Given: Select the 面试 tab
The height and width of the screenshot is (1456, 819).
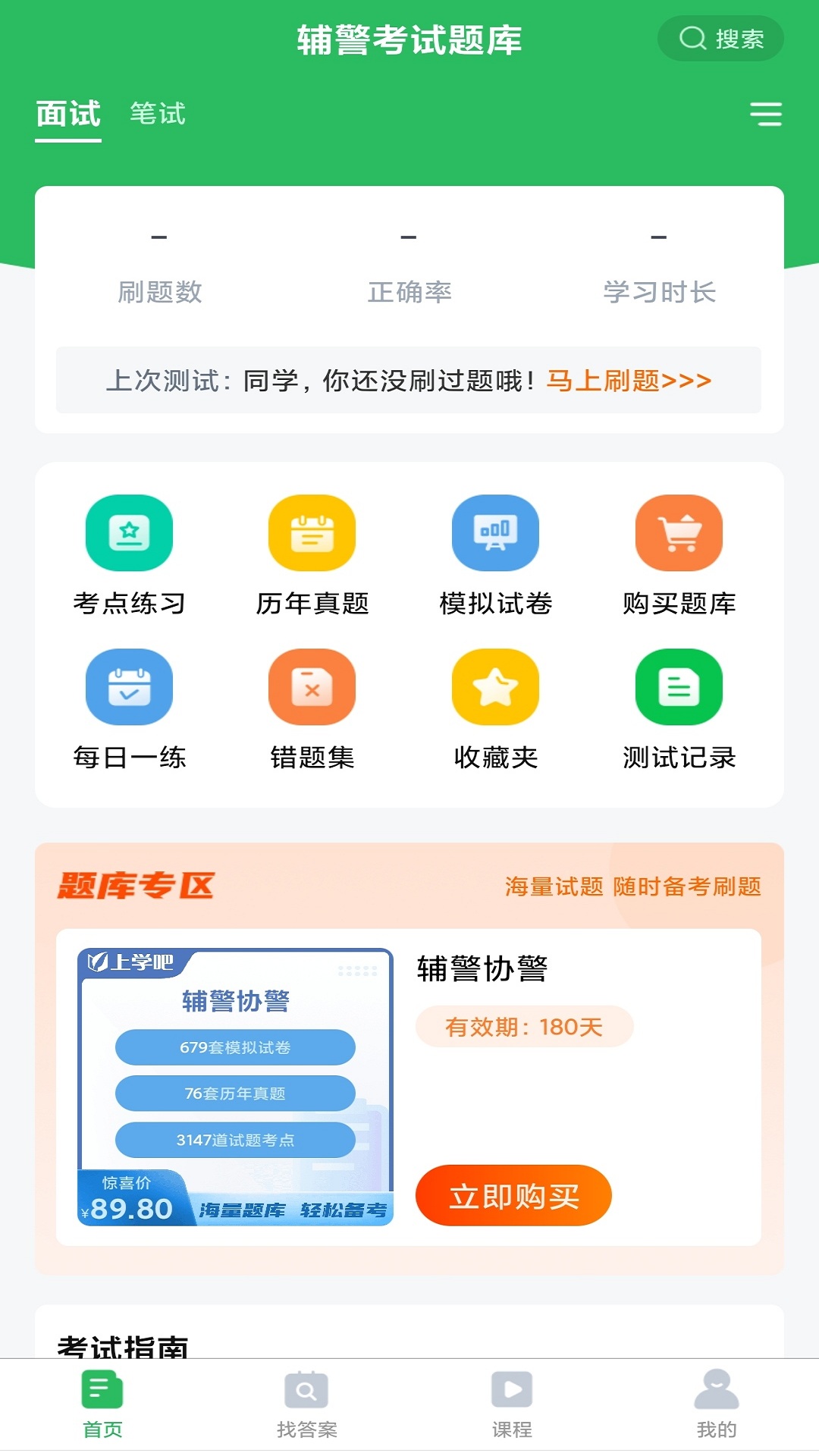Looking at the screenshot, I should (x=67, y=115).
